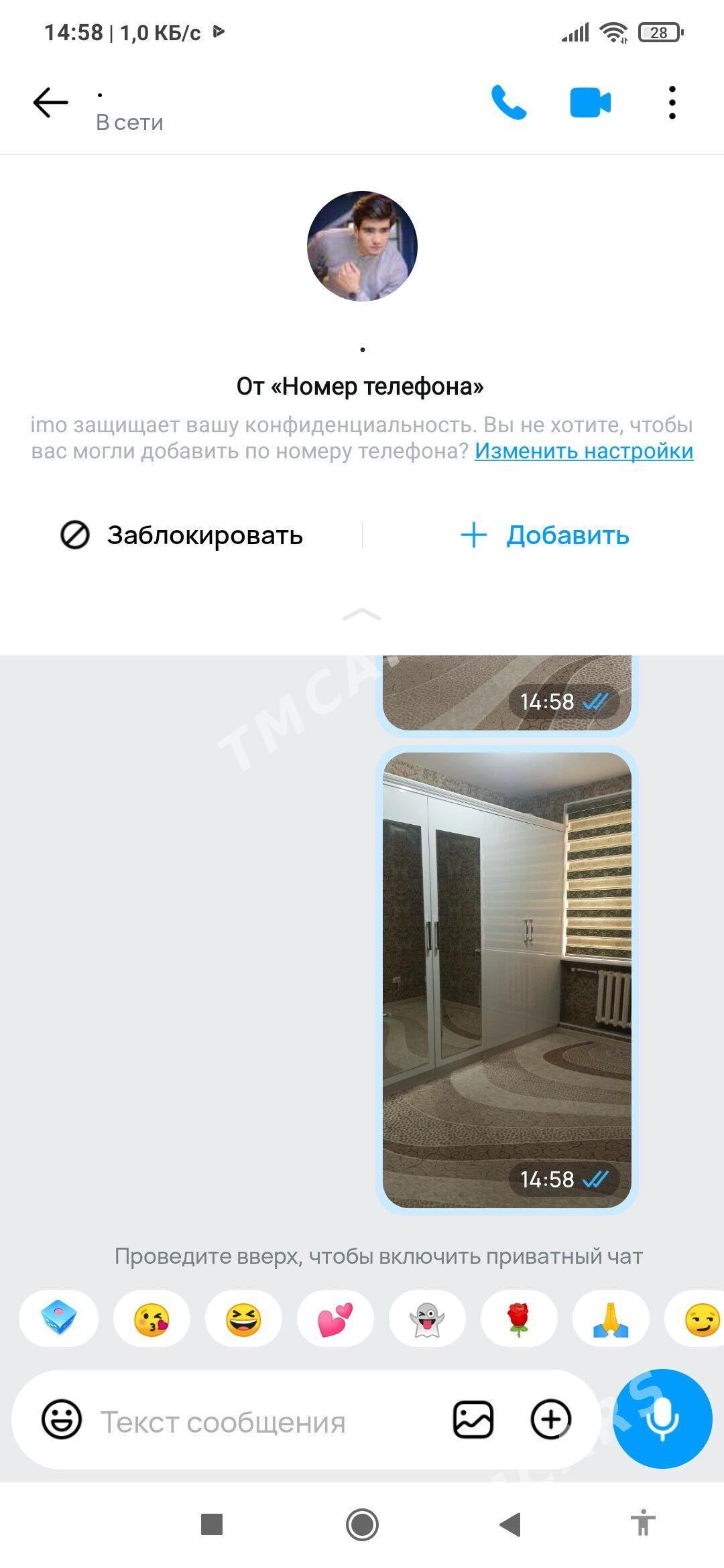Open the contact's profile picture
This screenshot has height=1568, width=724.
pyautogui.click(x=362, y=246)
